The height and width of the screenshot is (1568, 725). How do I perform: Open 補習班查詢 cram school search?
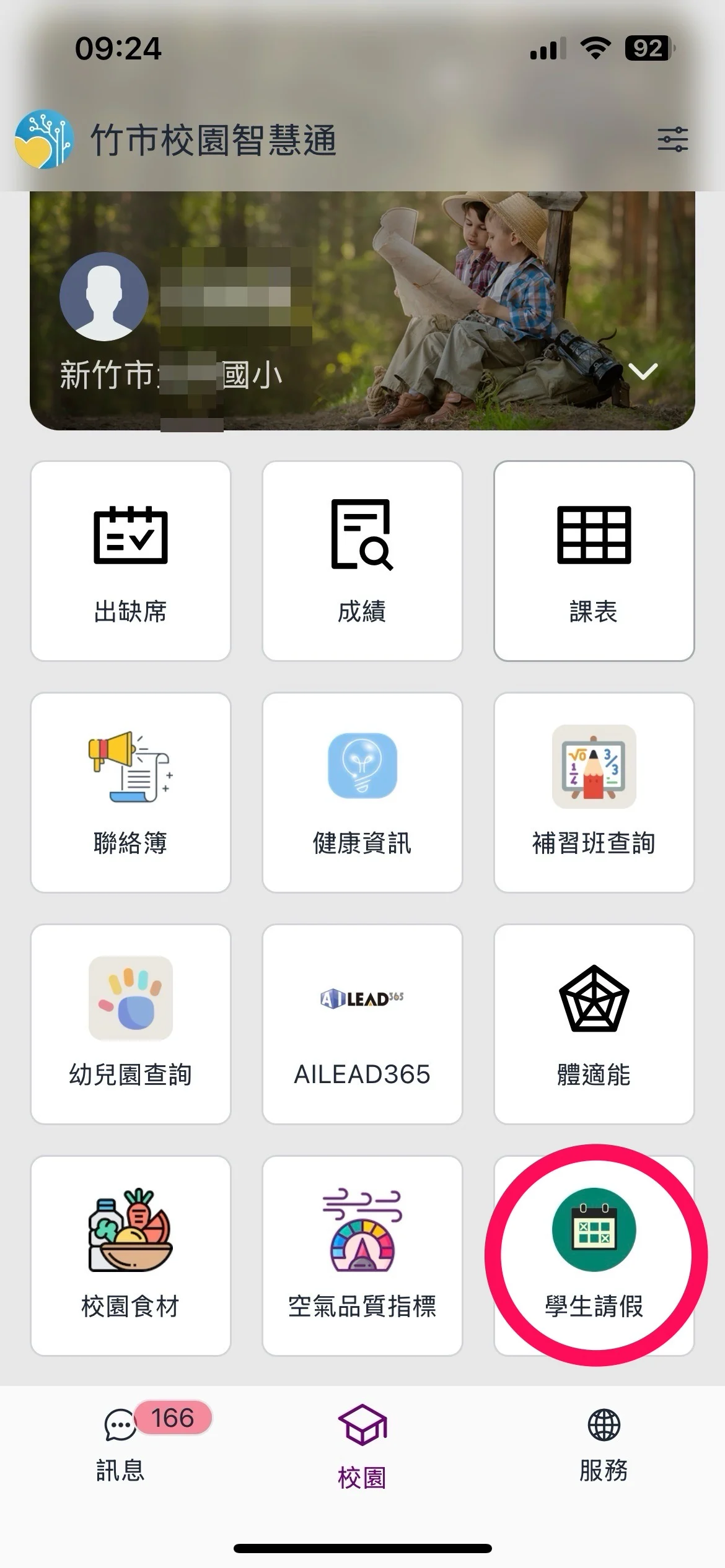[x=594, y=792]
